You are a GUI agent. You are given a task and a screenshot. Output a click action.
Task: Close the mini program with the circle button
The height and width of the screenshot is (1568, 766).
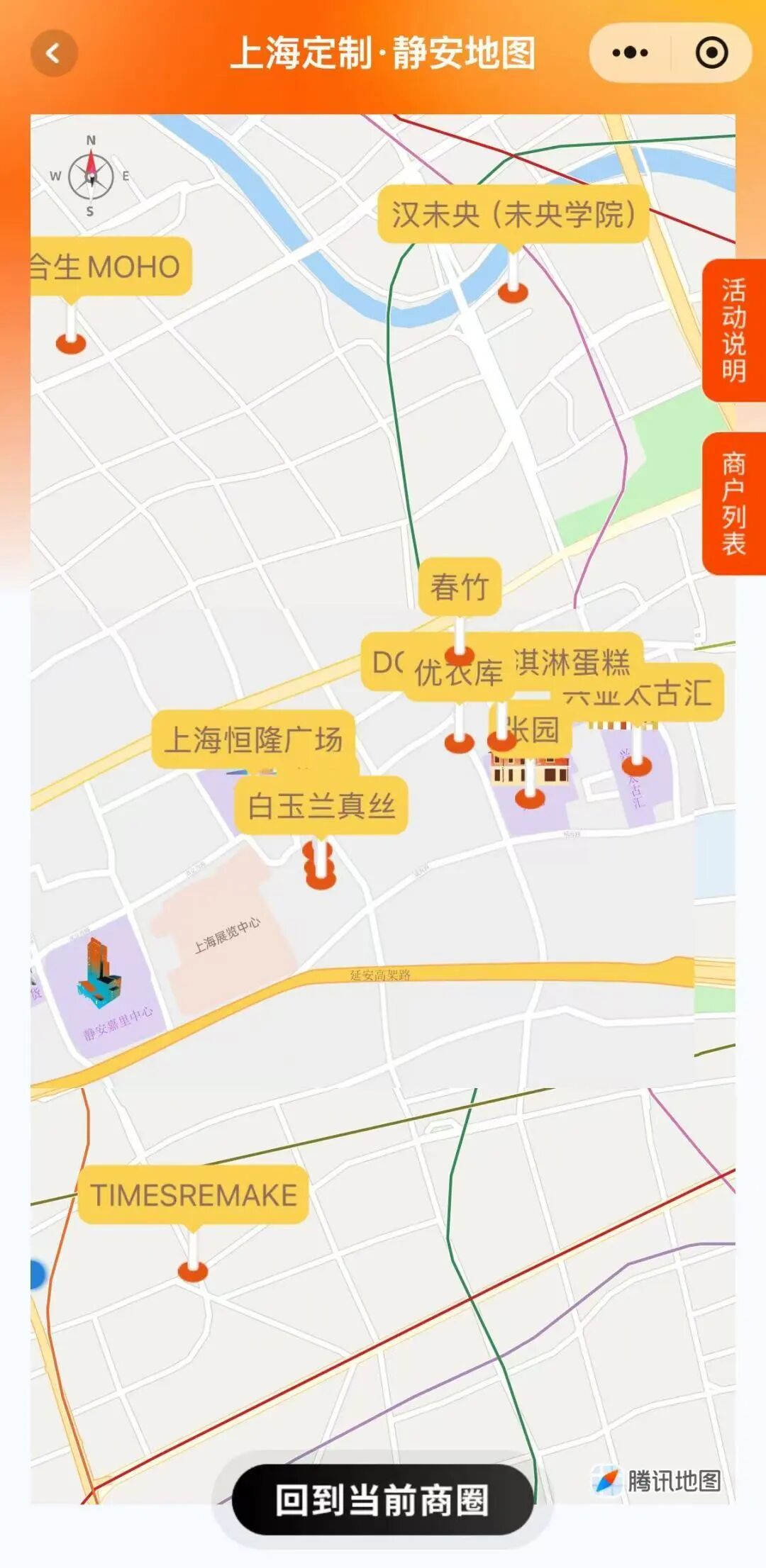click(x=711, y=53)
